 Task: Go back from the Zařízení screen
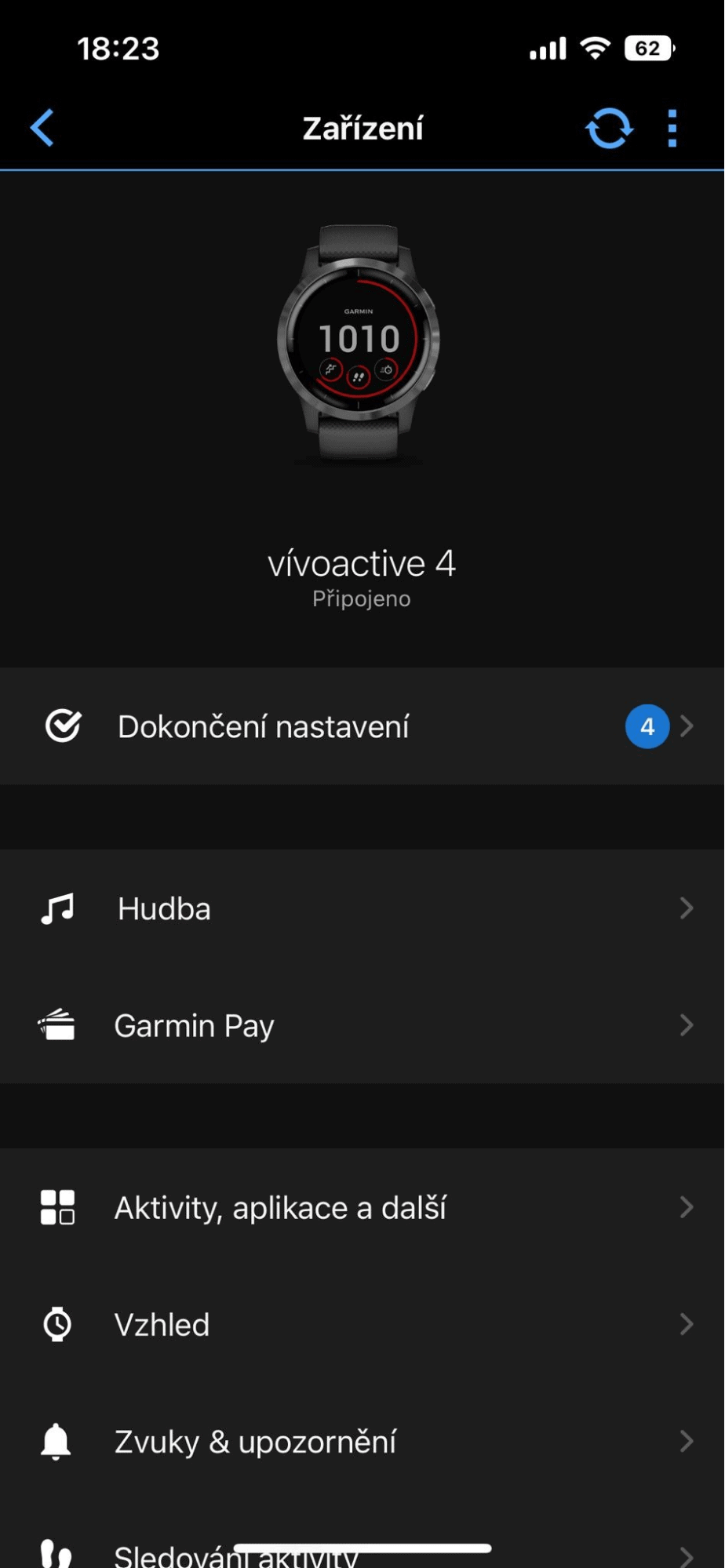coord(43,128)
